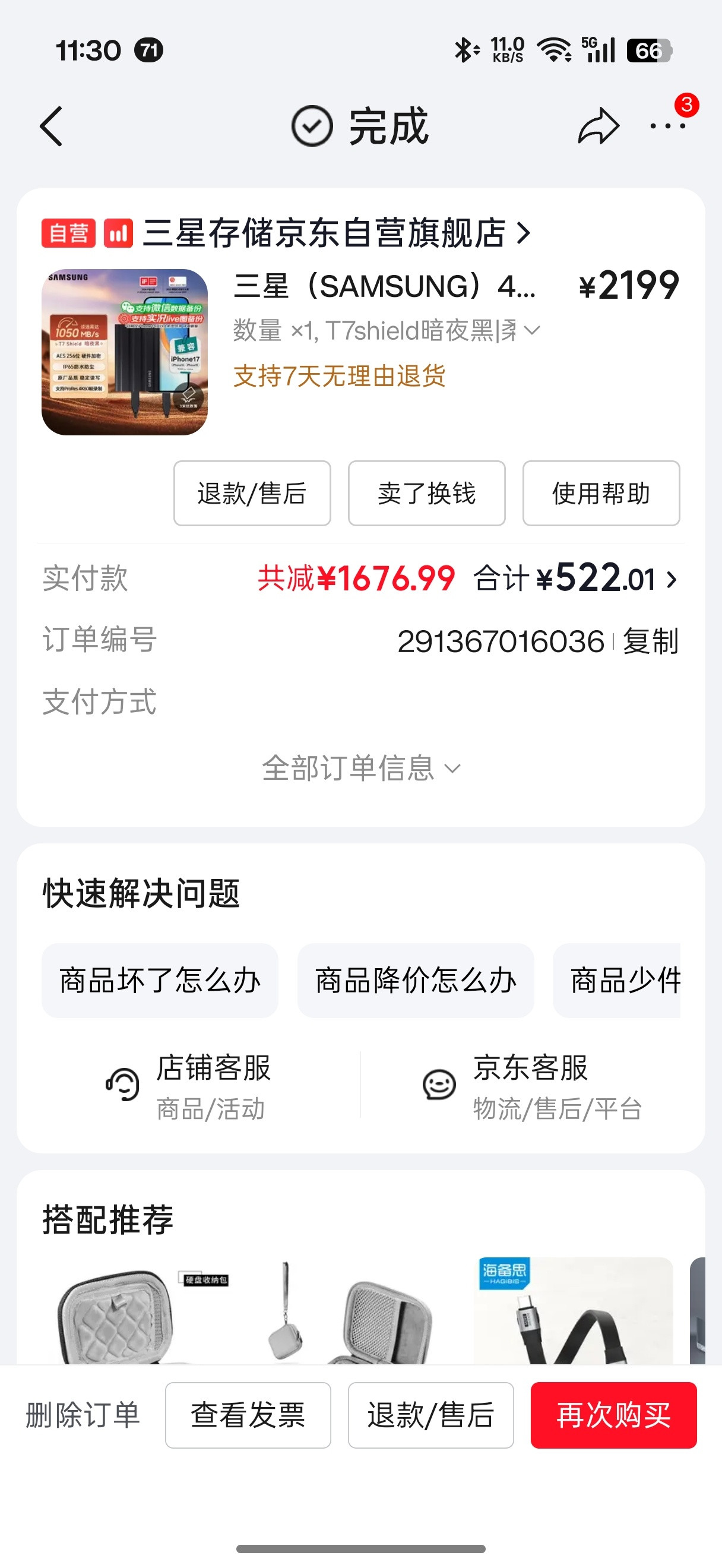
Task: Select the 商品坏了怎么办 quick question
Action: [x=160, y=980]
